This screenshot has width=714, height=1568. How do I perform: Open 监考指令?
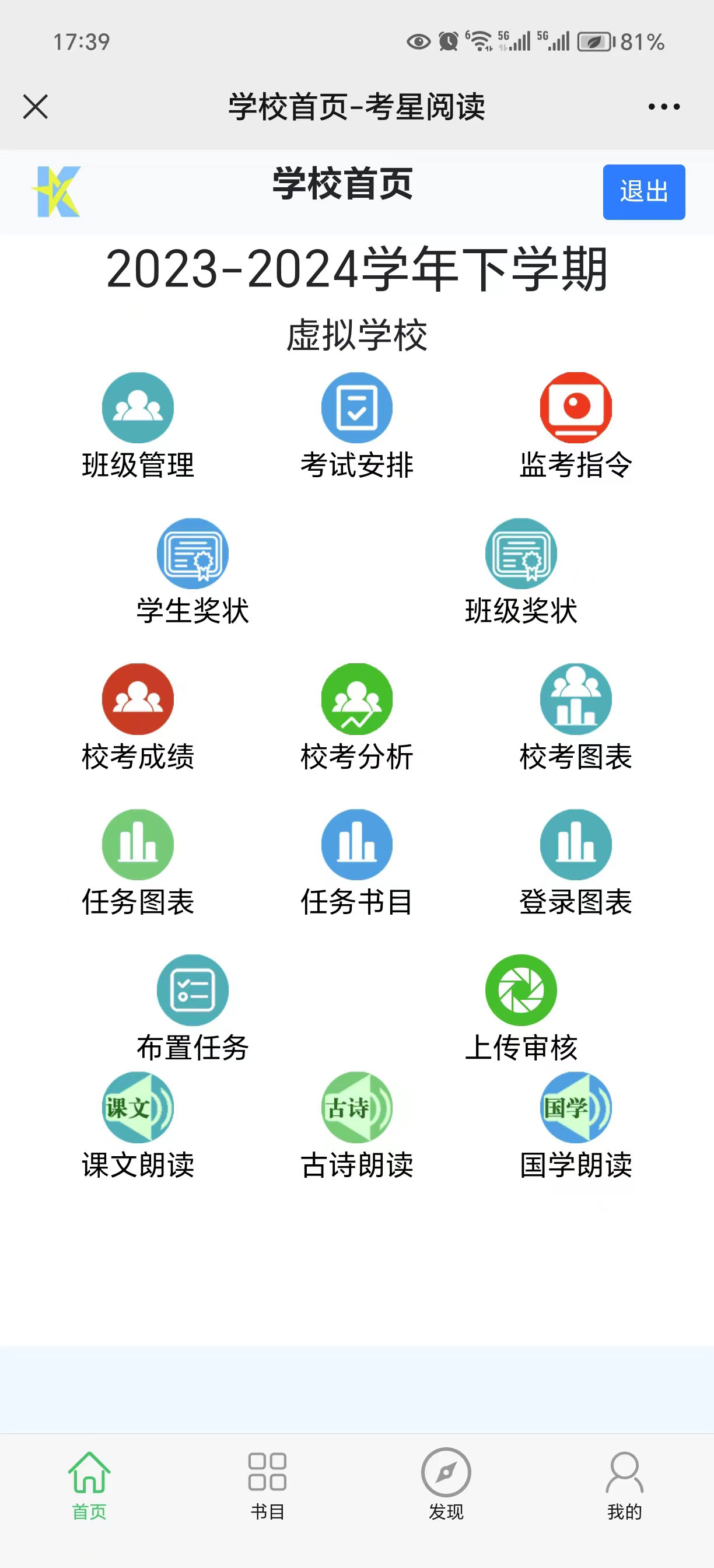click(576, 426)
